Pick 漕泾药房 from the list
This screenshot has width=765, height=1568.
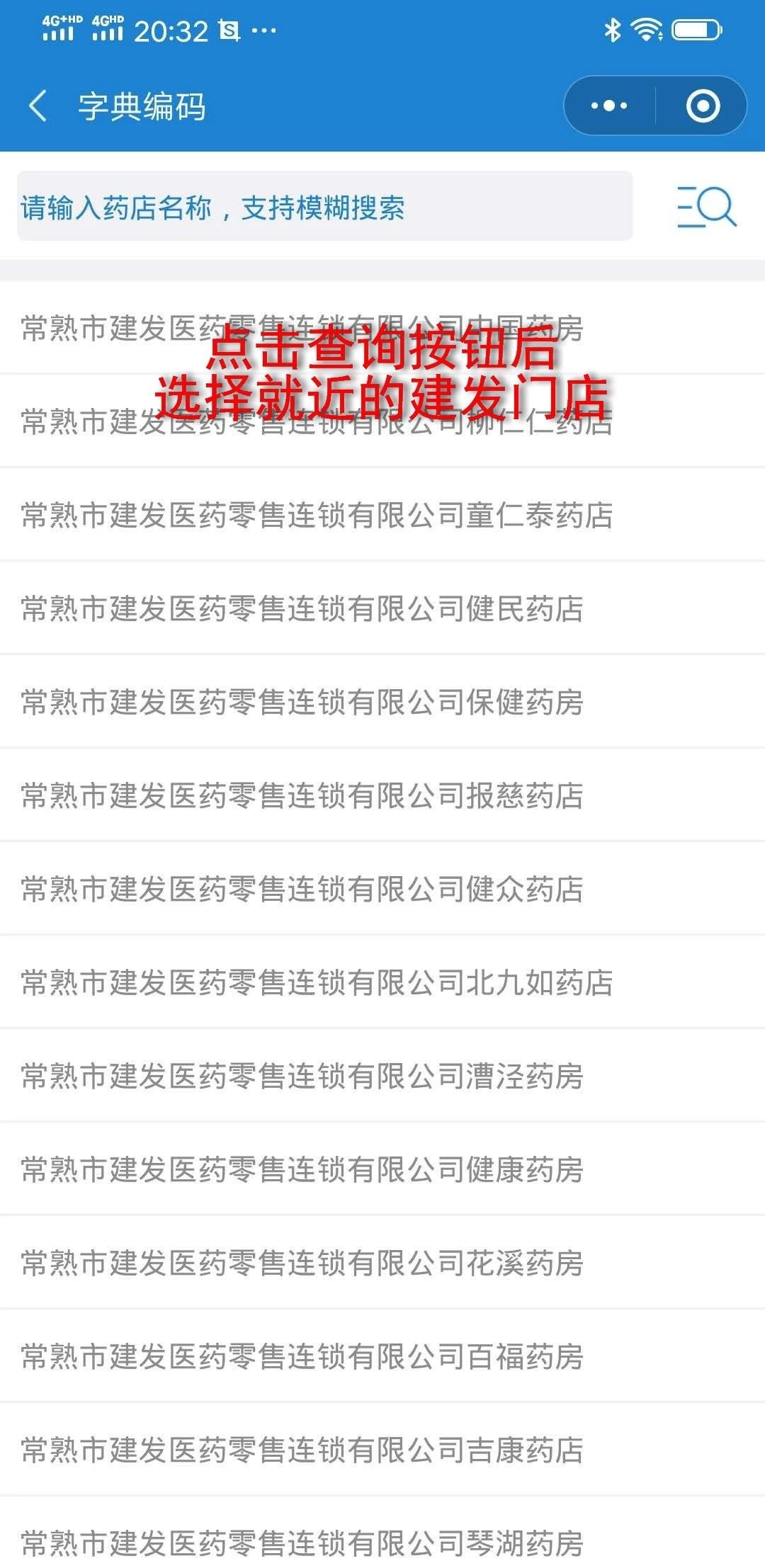[x=302, y=1076]
